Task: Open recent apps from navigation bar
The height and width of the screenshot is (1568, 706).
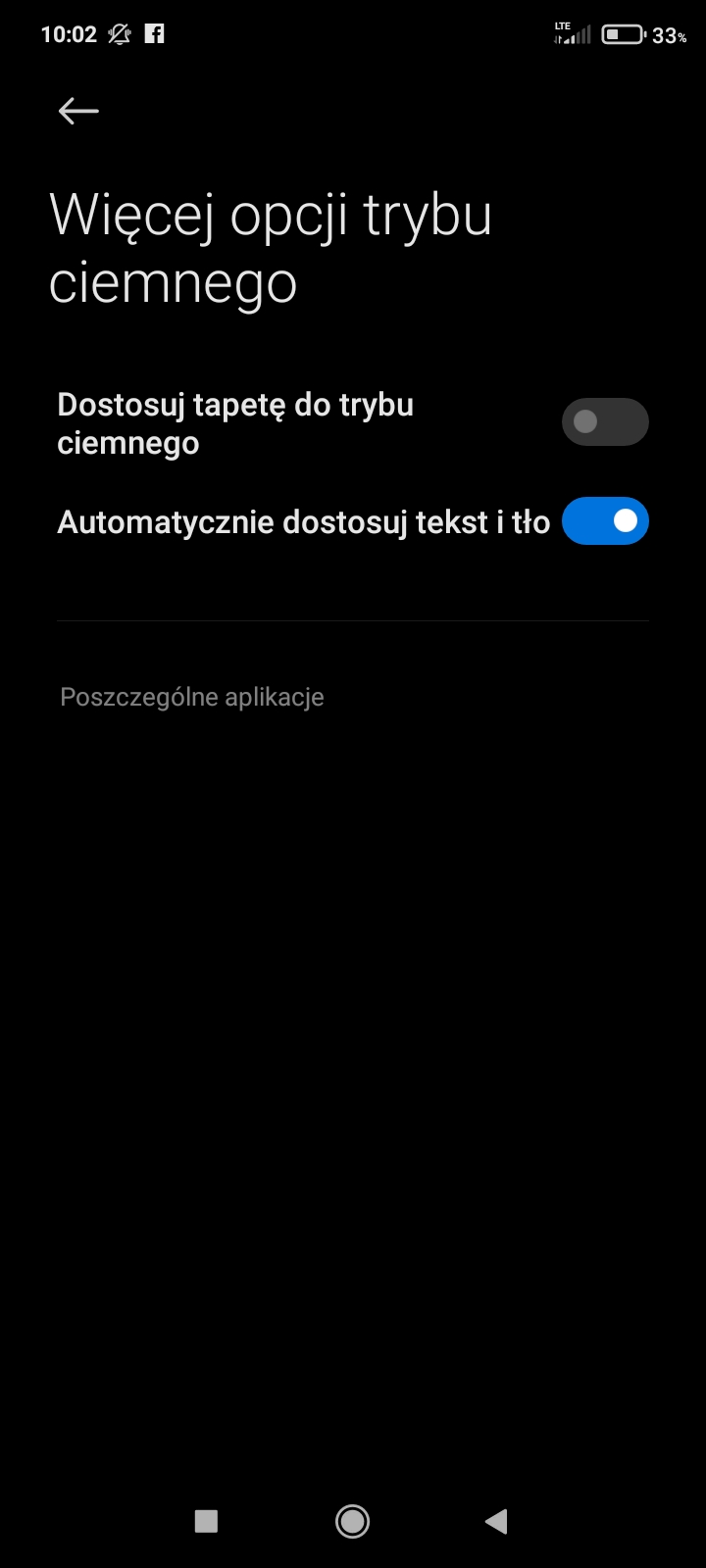Action: [206, 1521]
